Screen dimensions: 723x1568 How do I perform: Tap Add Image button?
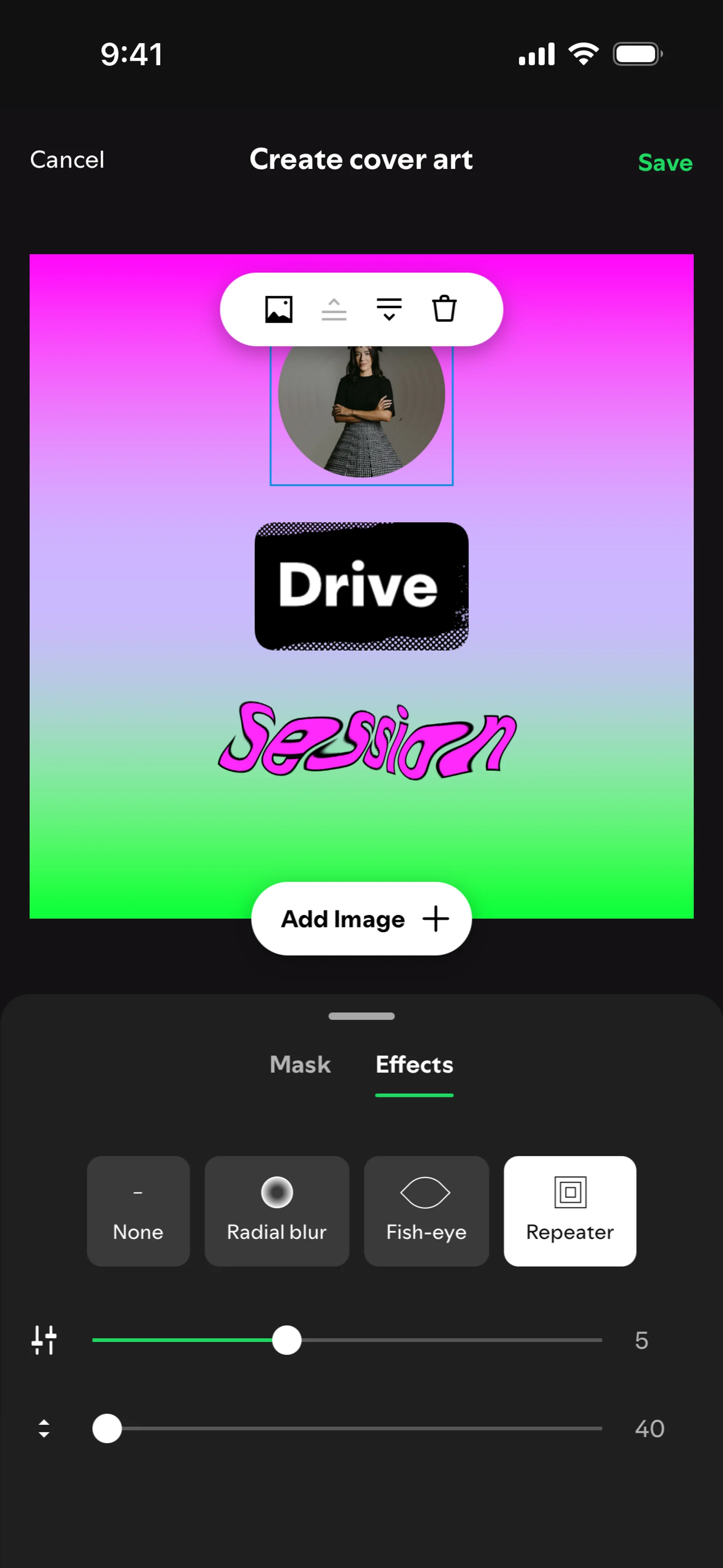361,918
